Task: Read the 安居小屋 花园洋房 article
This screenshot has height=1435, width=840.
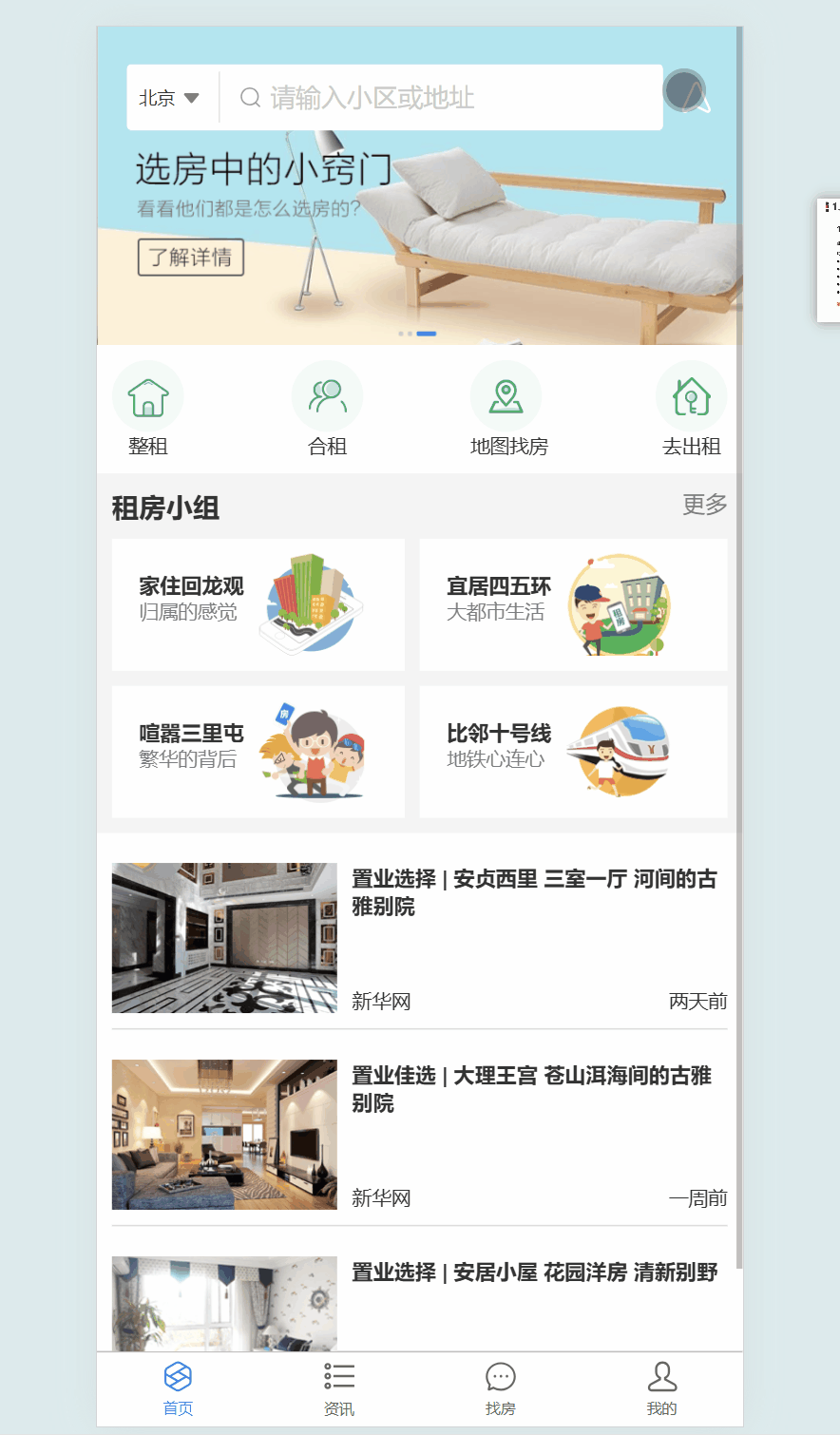Action: click(x=419, y=1304)
